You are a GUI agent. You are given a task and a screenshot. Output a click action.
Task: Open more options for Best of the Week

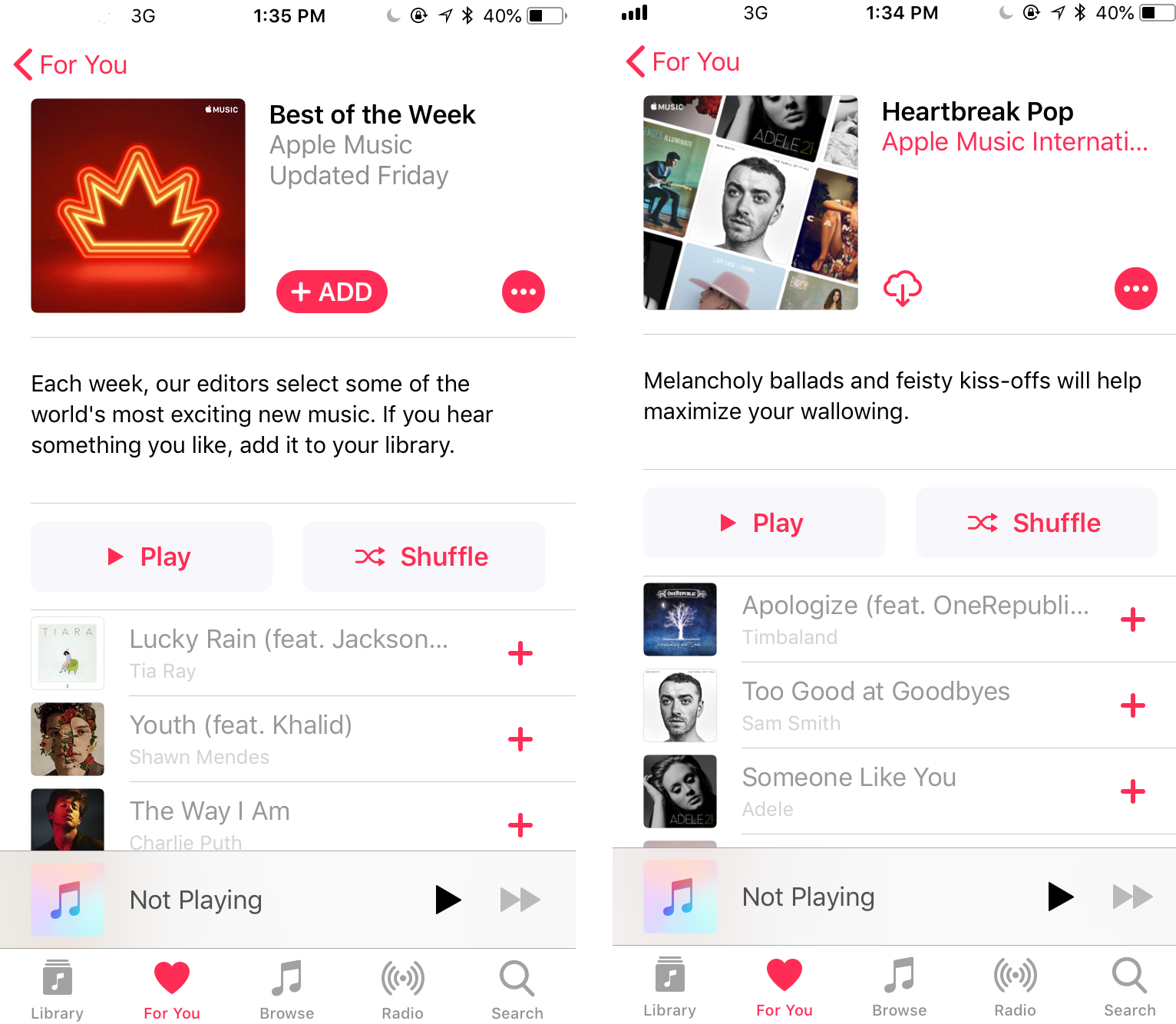click(x=523, y=292)
